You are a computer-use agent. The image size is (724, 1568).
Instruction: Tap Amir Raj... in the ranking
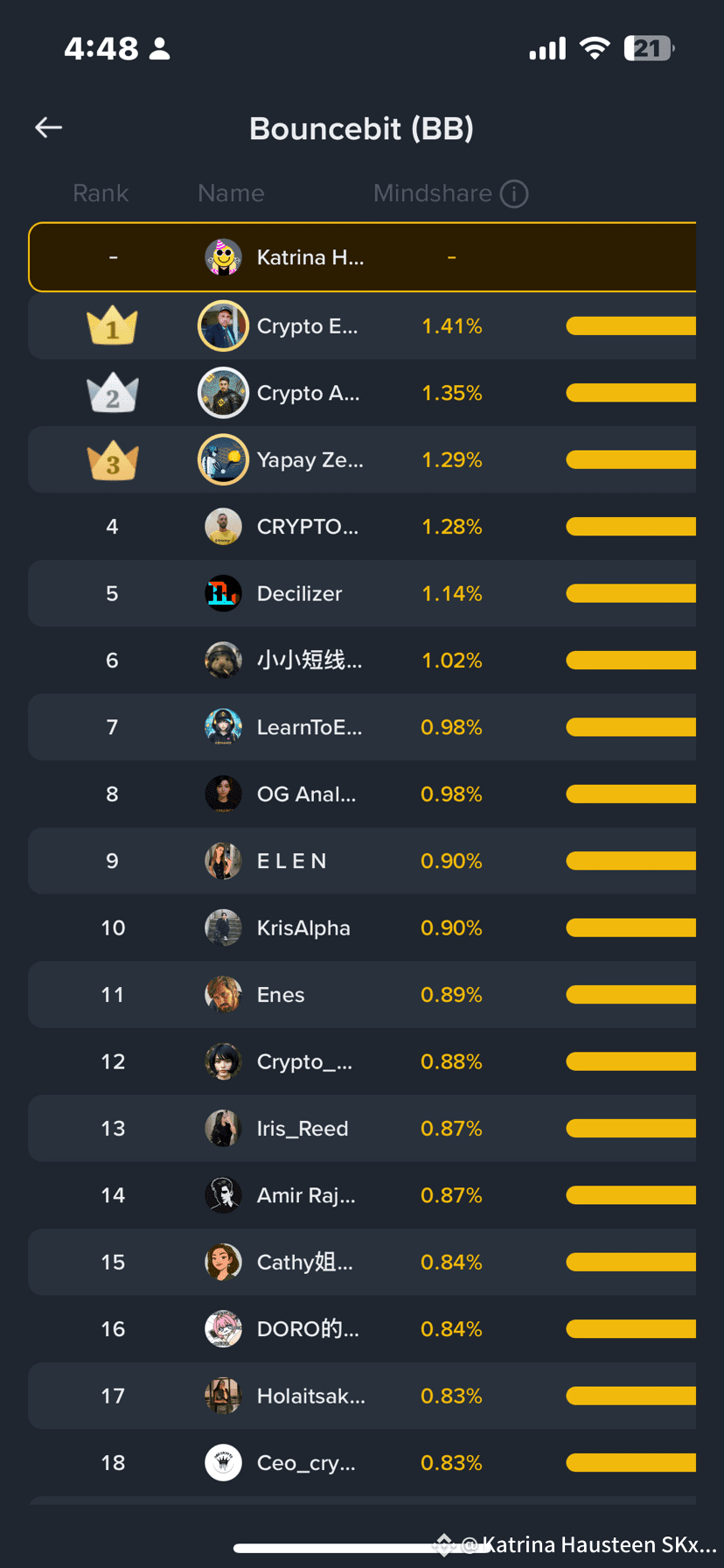click(x=362, y=1195)
